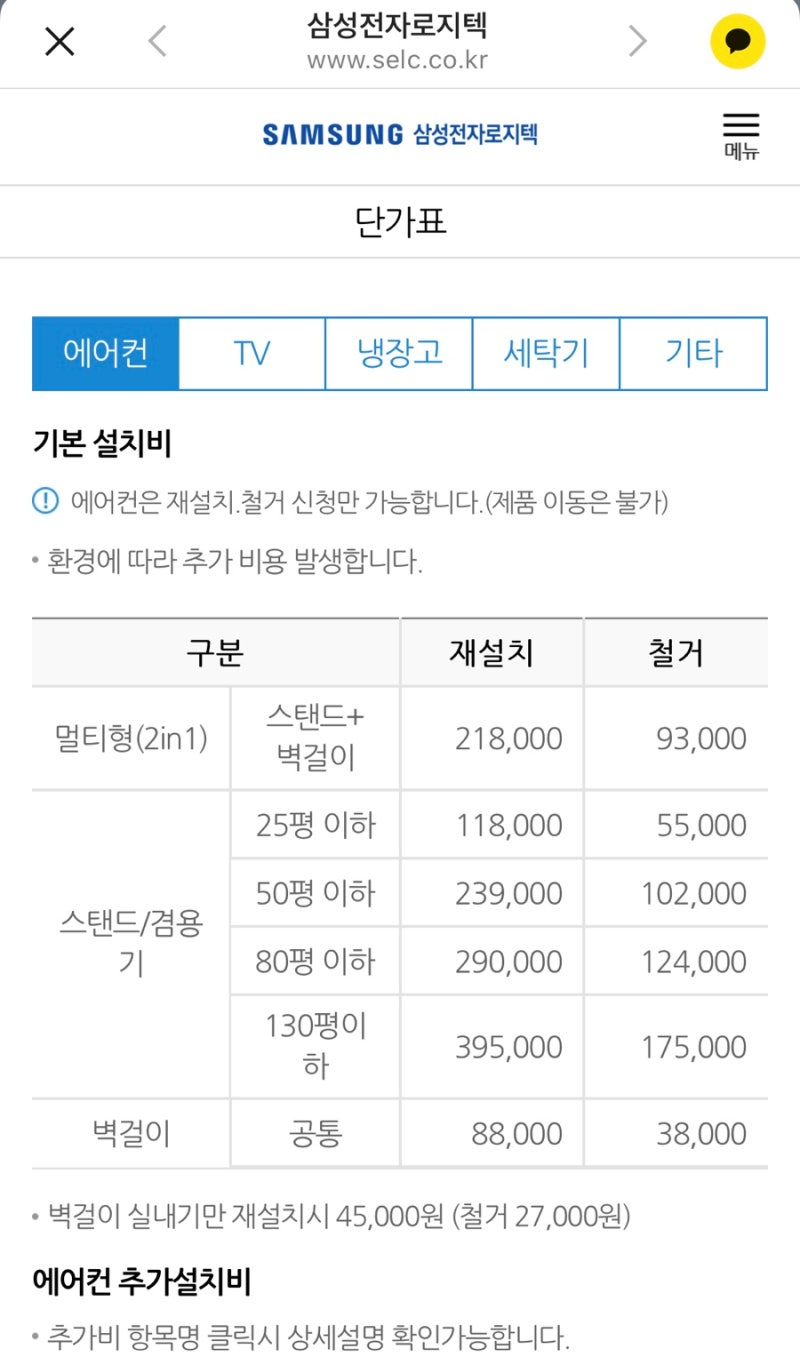
Task: Switch to the TV tab
Action: click(x=252, y=353)
